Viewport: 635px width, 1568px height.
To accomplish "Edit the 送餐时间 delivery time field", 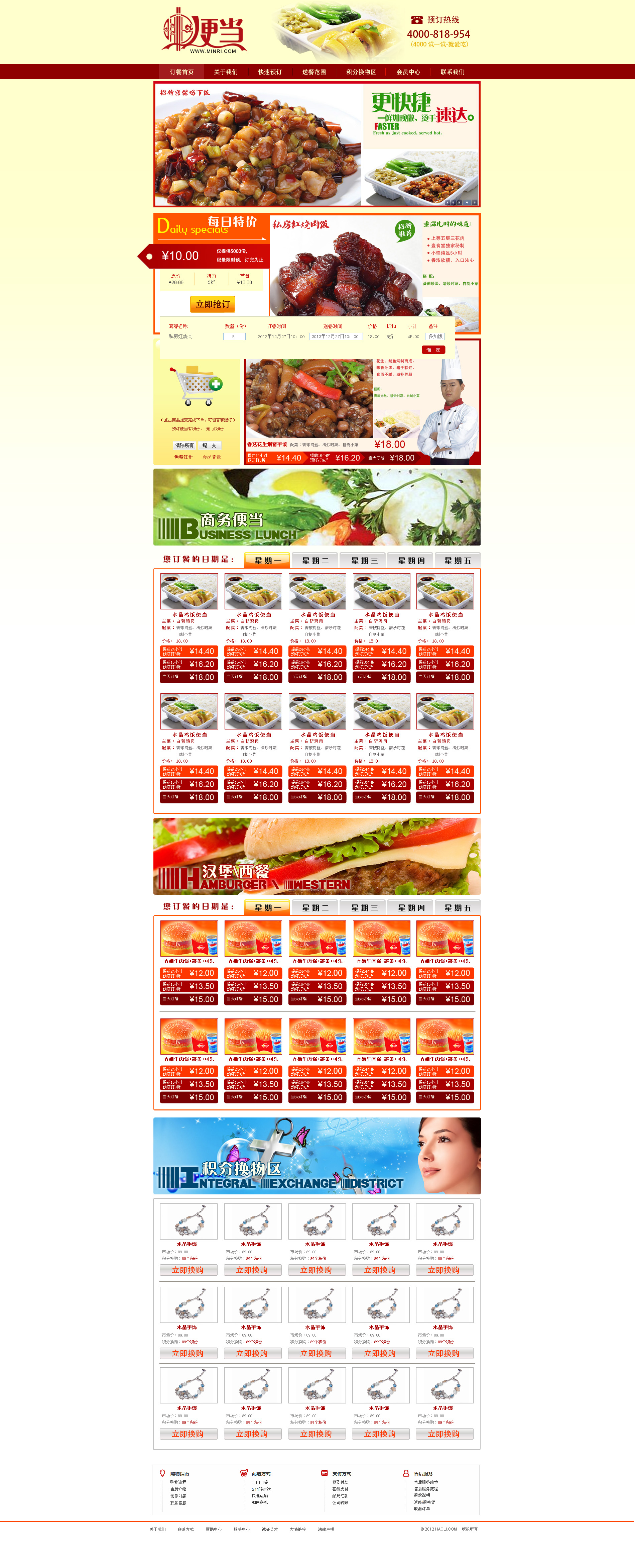I will [x=335, y=336].
